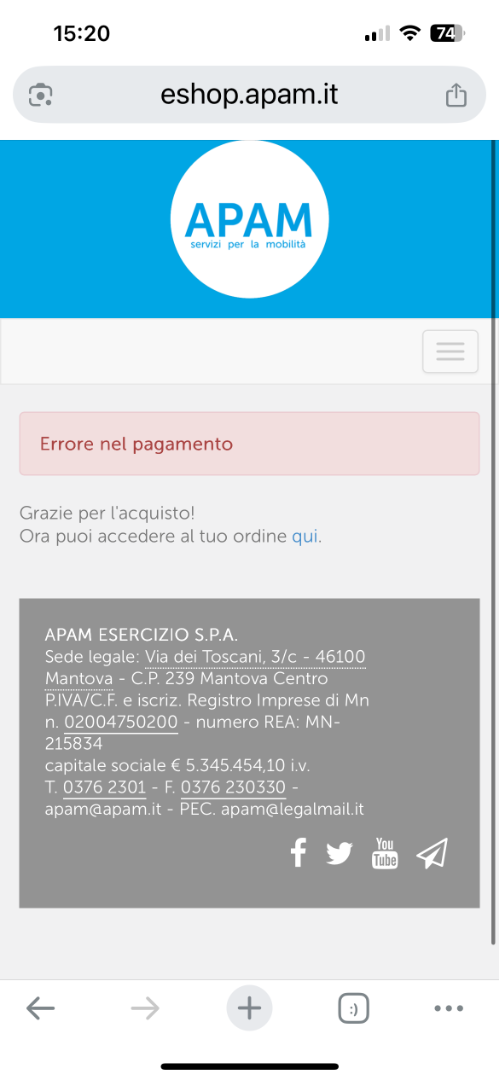Tap the APAM logo to go home
499x1080 pixels.
[250, 219]
